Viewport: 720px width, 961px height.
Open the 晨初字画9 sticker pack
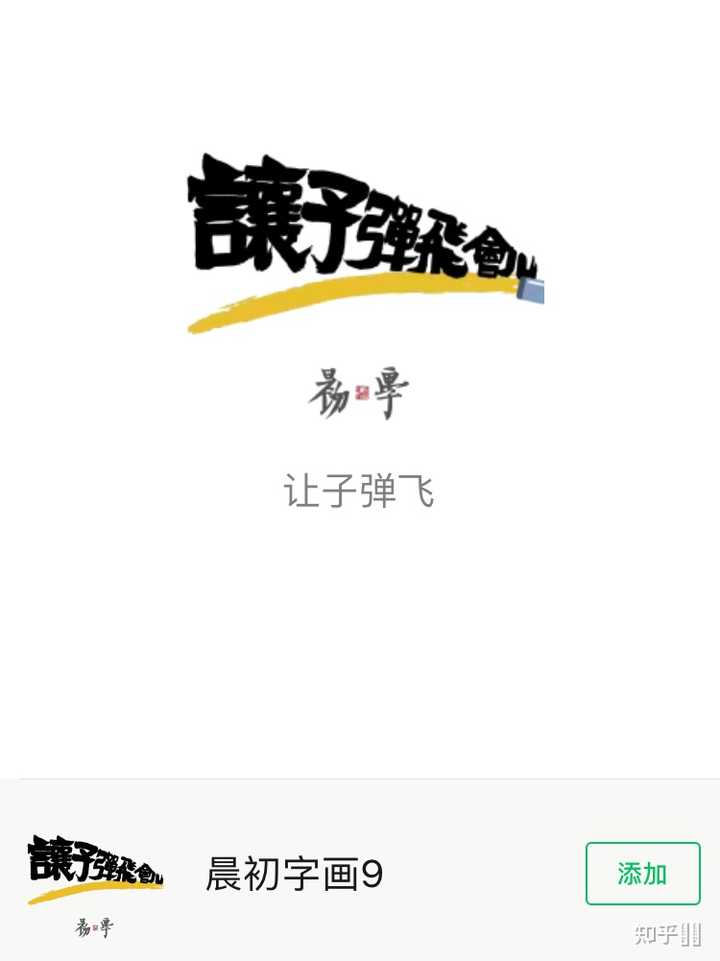(294, 875)
